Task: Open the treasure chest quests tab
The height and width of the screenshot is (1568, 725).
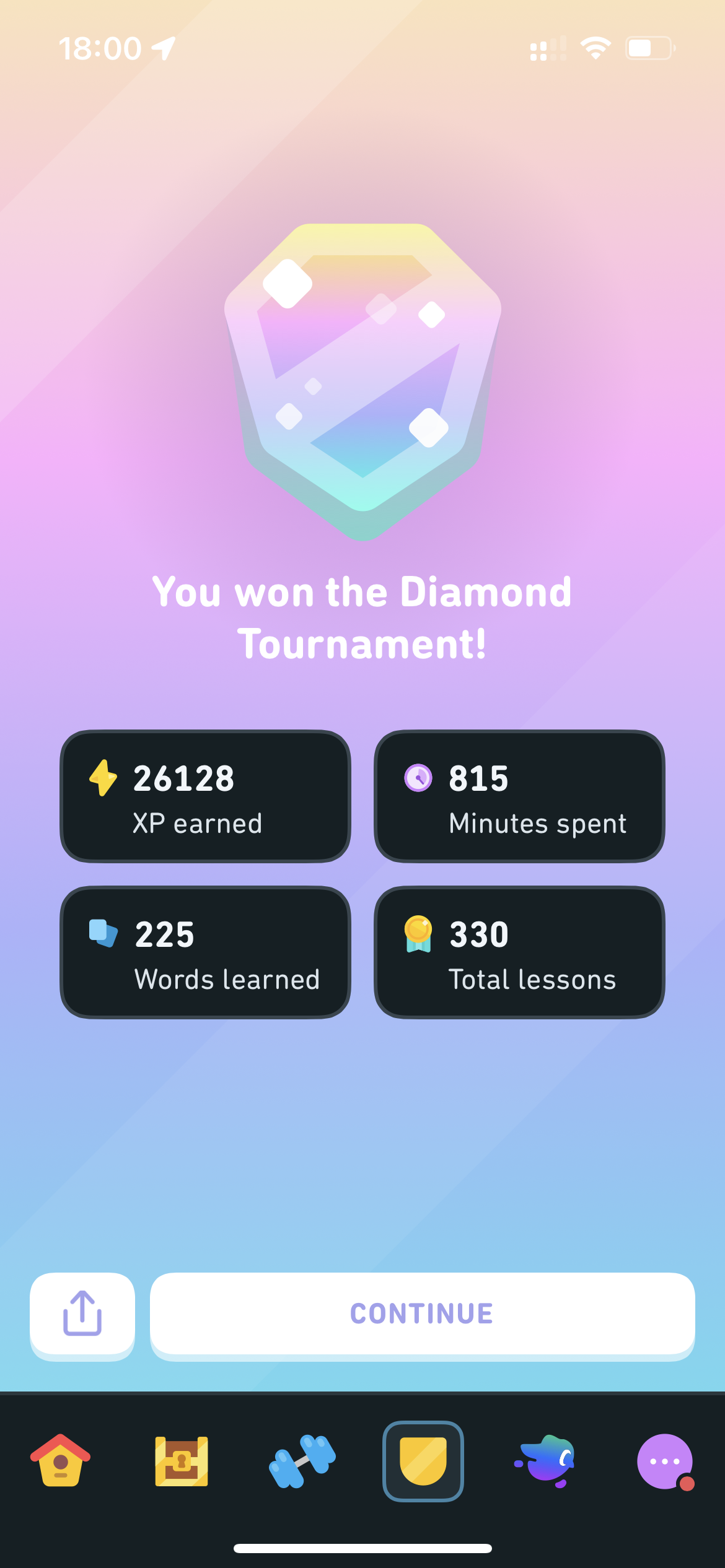Action: pos(182,1461)
